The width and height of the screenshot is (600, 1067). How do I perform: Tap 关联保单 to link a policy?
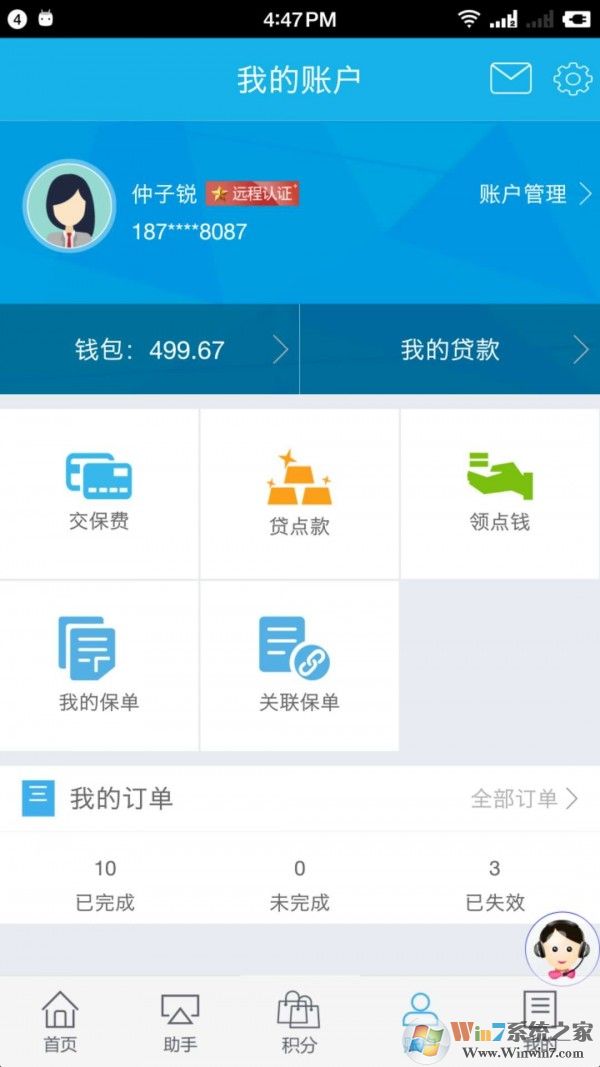[x=299, y=664]
